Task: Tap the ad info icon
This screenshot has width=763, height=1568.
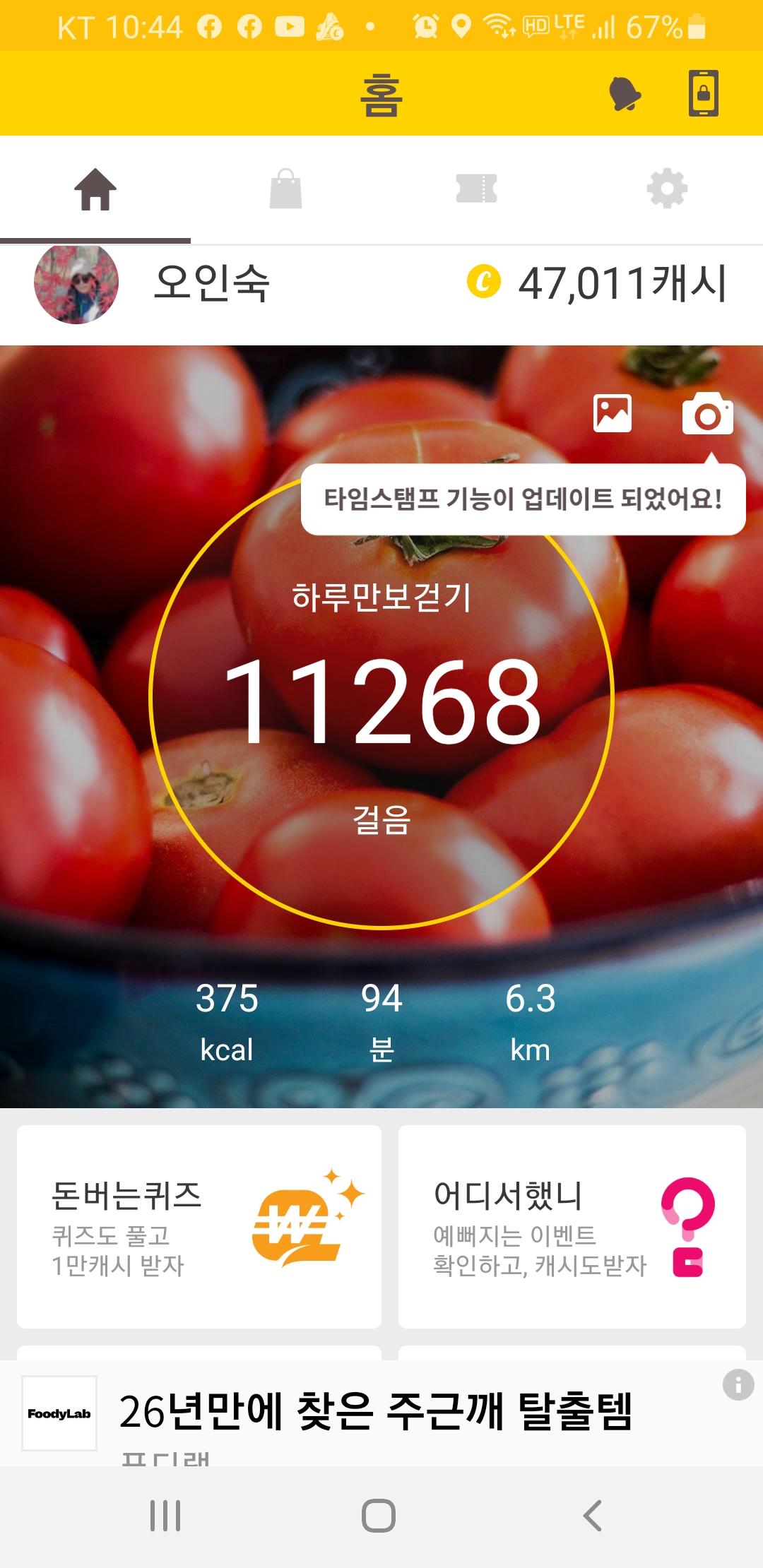Action: pos(738,1384)
